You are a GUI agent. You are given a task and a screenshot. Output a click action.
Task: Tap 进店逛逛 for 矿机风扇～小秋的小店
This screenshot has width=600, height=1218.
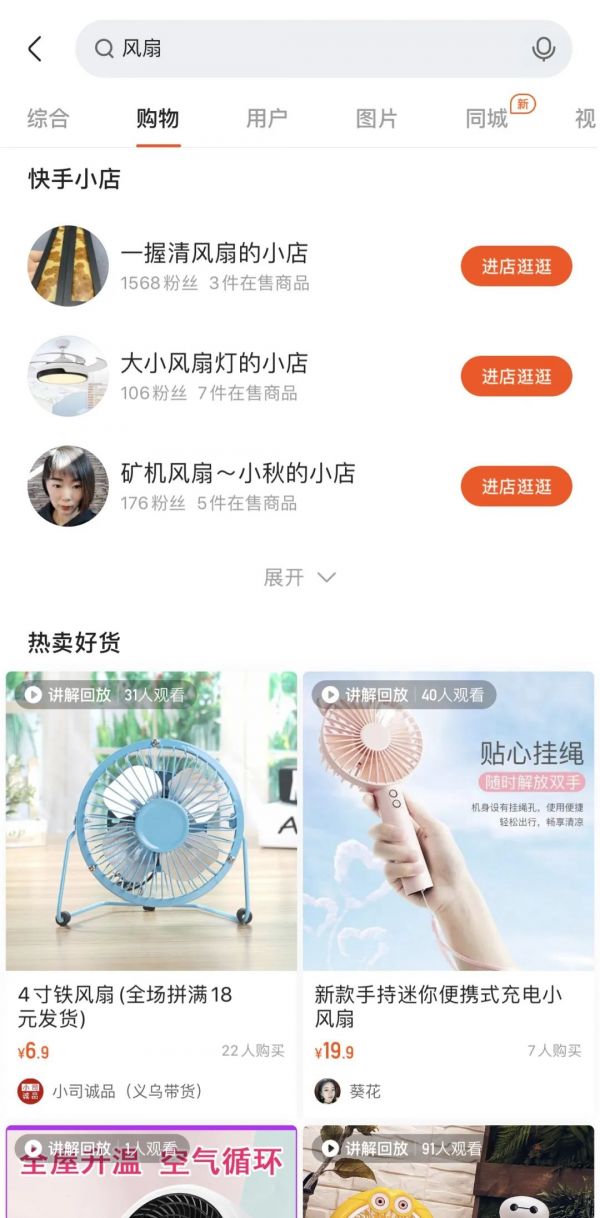point(516,486)
